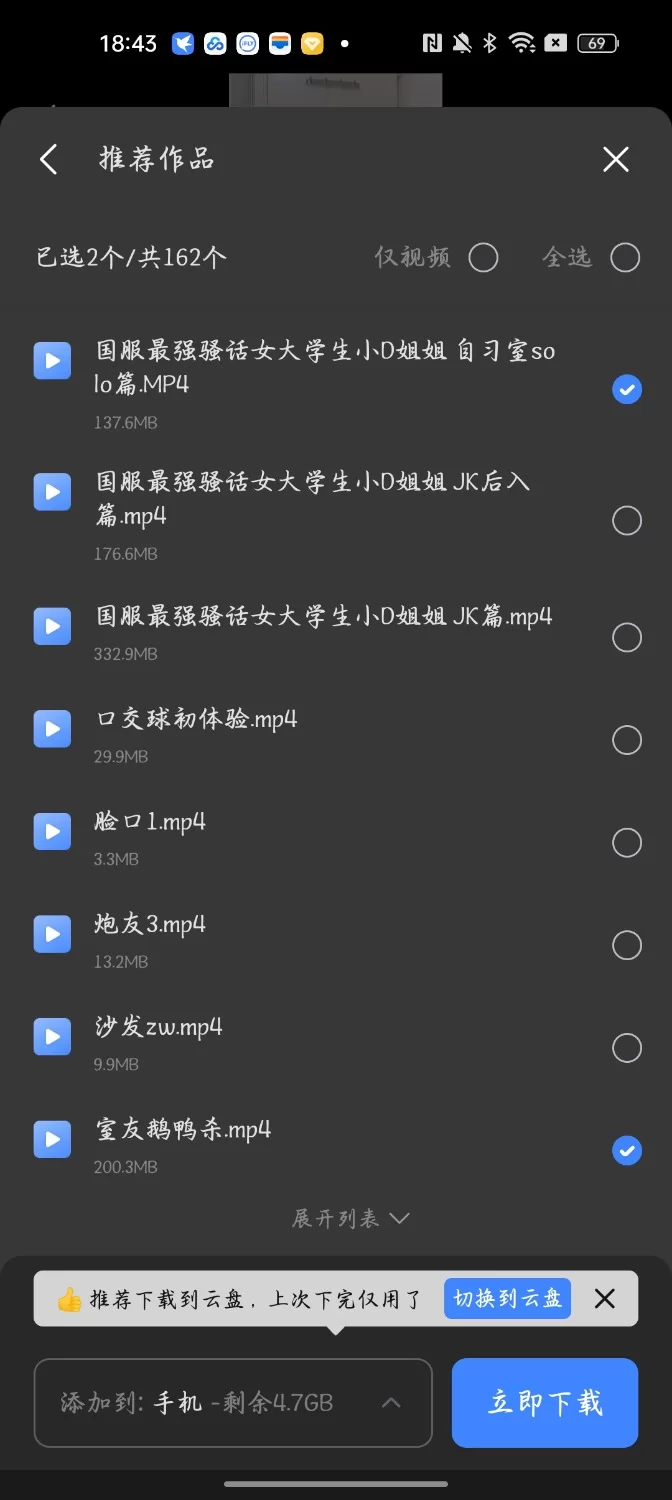Go back from 推荐作品 page
The width and height of the screenshot is (672, 1500).
tap(48, 159)
